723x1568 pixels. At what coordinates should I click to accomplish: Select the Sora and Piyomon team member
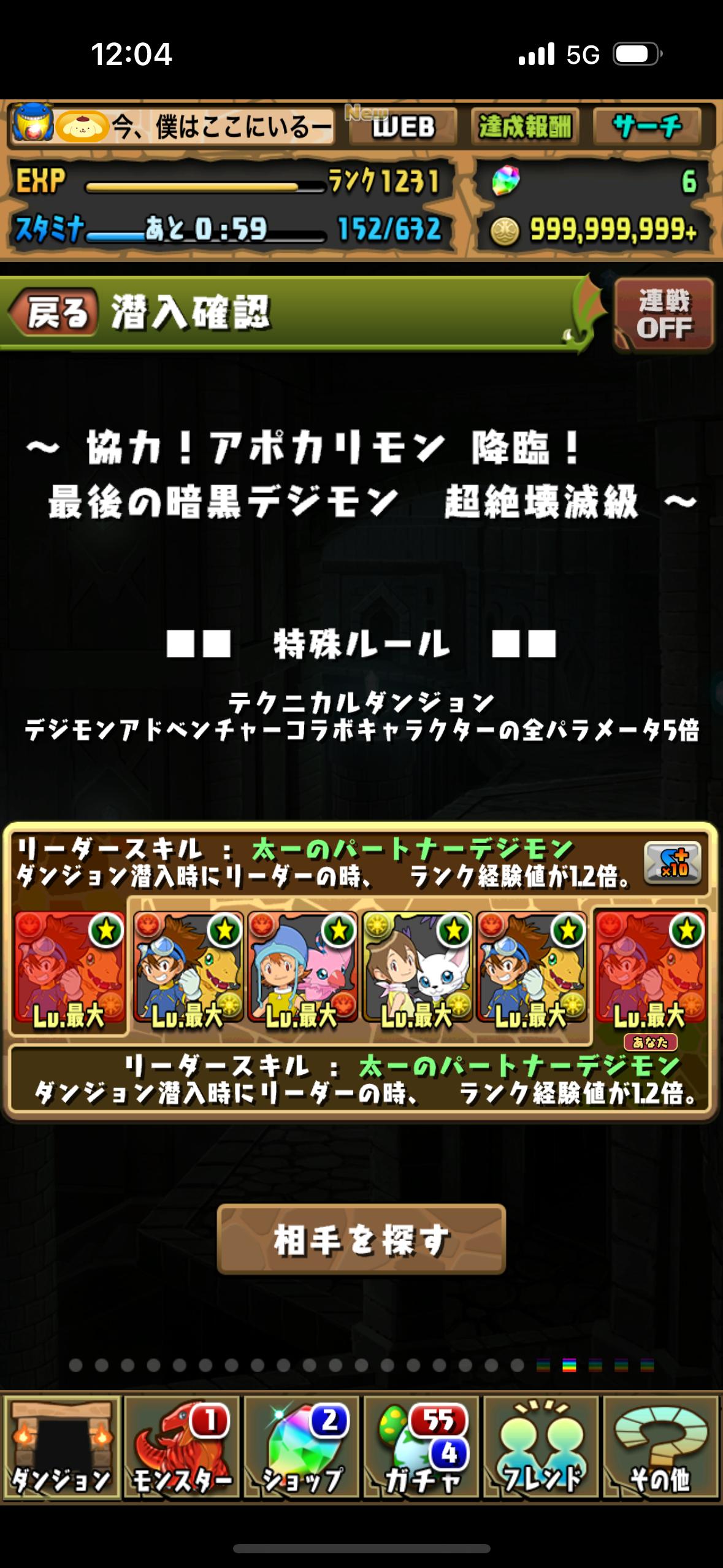click(x=302, y=970)
